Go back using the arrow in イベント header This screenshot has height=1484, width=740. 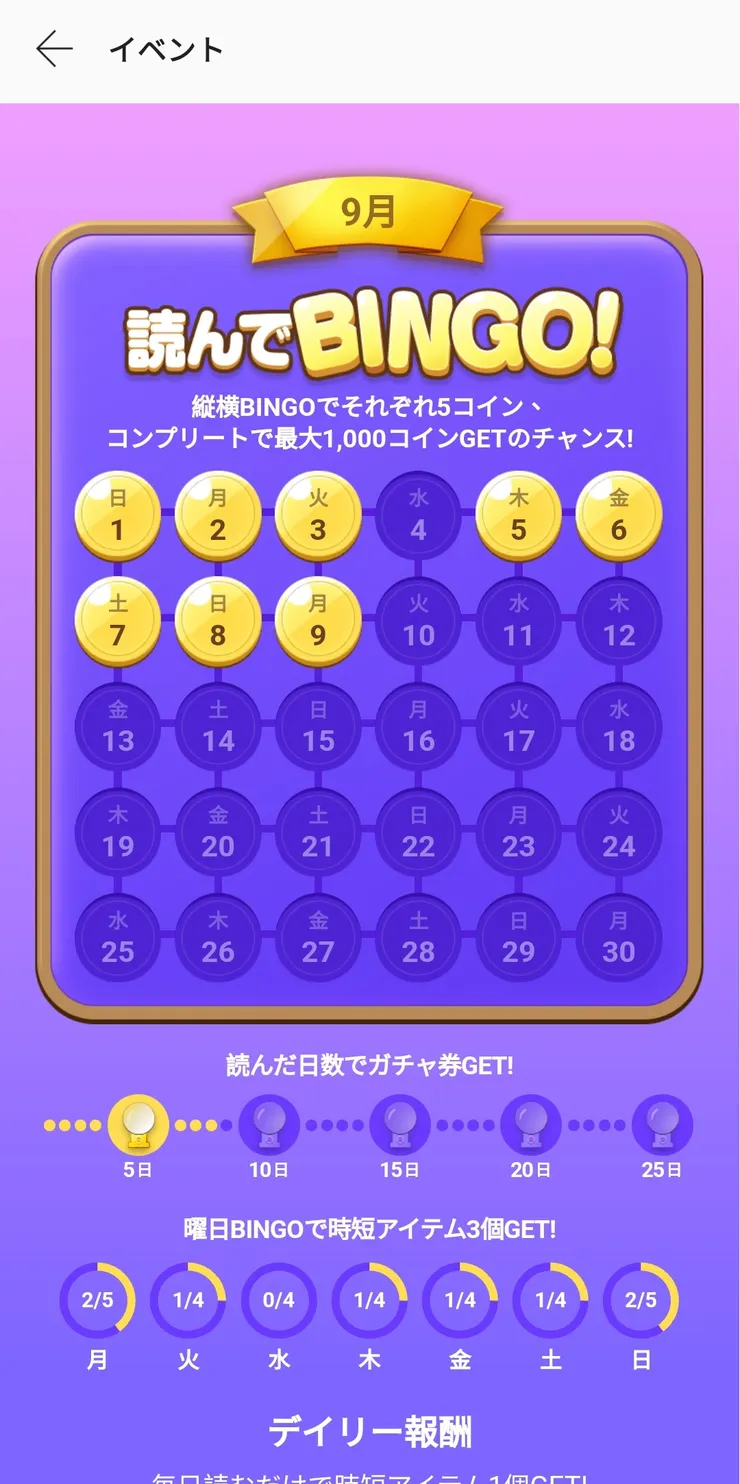55,47
